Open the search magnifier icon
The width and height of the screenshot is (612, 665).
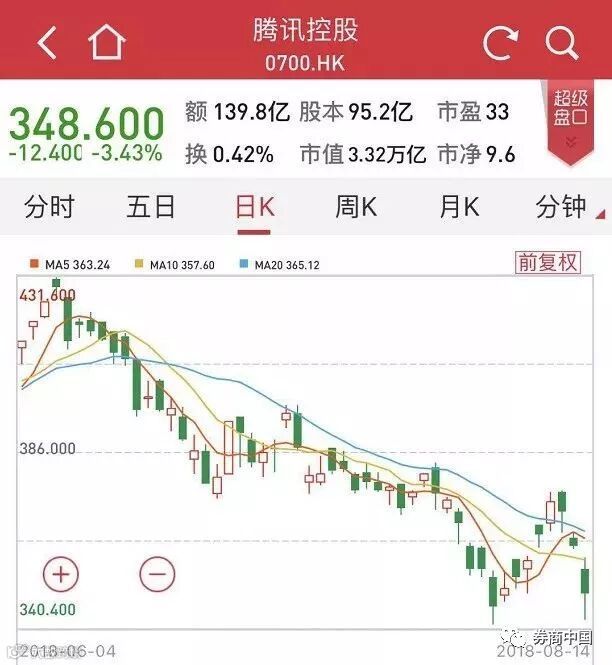pos(562,43)
